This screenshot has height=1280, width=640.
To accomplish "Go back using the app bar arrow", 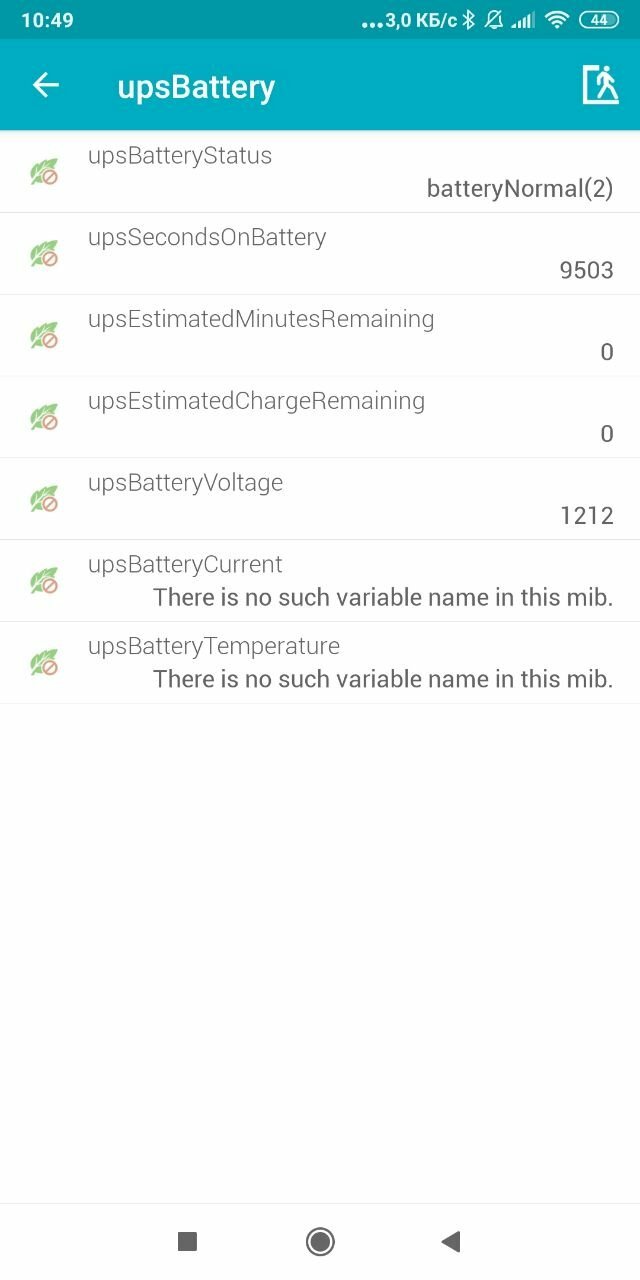I will tap(46, 86).
